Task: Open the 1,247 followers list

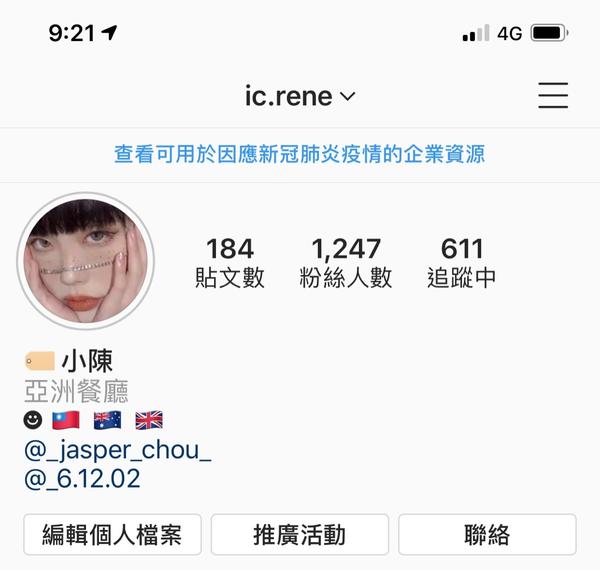Action: pos(346,262)
